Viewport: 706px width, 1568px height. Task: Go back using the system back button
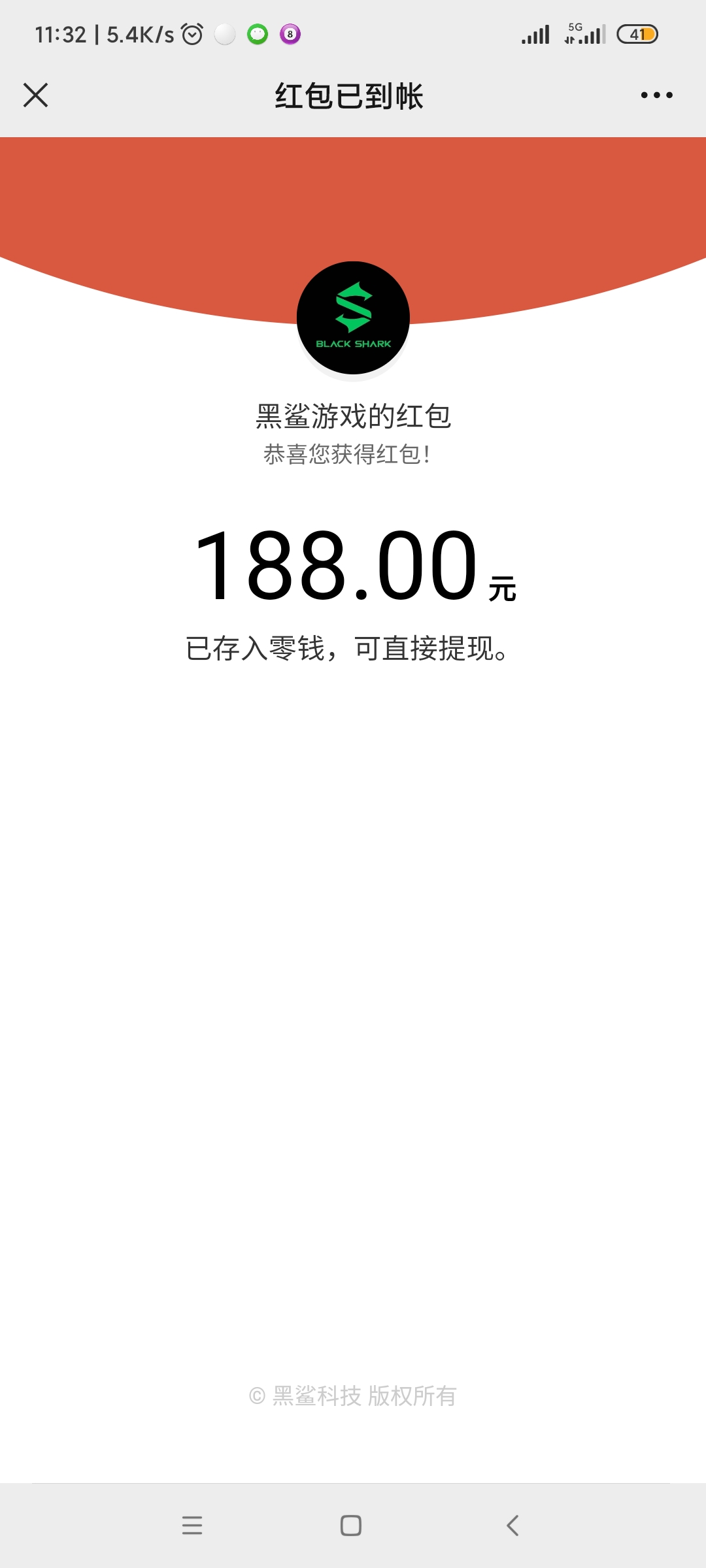click(x=513, y=1526)
